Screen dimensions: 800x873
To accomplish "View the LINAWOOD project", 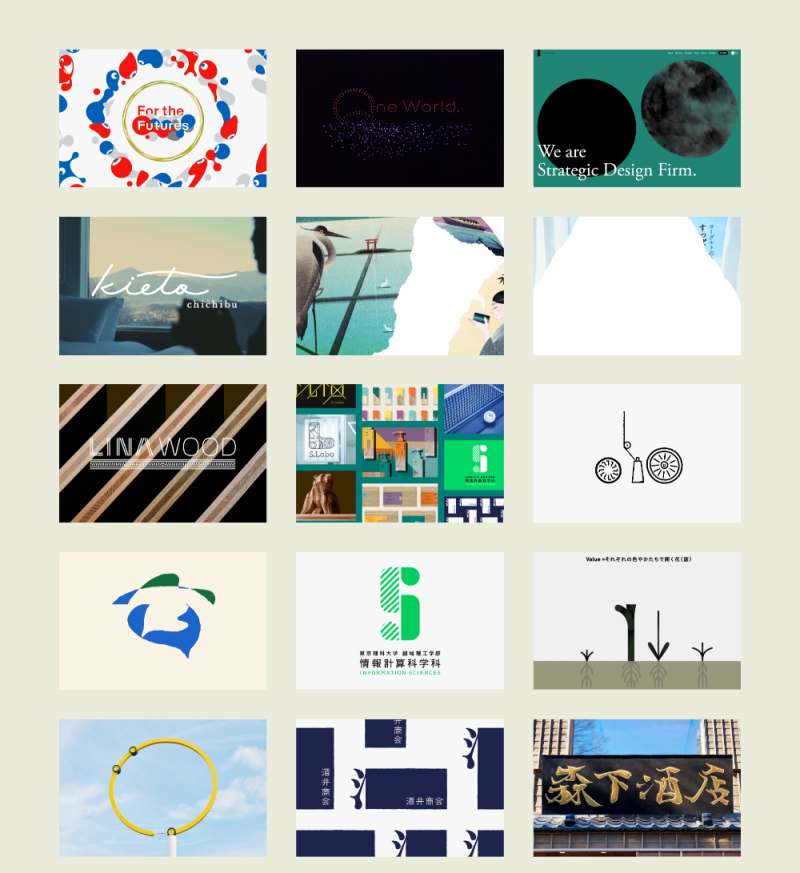I will tap(163, 453).
